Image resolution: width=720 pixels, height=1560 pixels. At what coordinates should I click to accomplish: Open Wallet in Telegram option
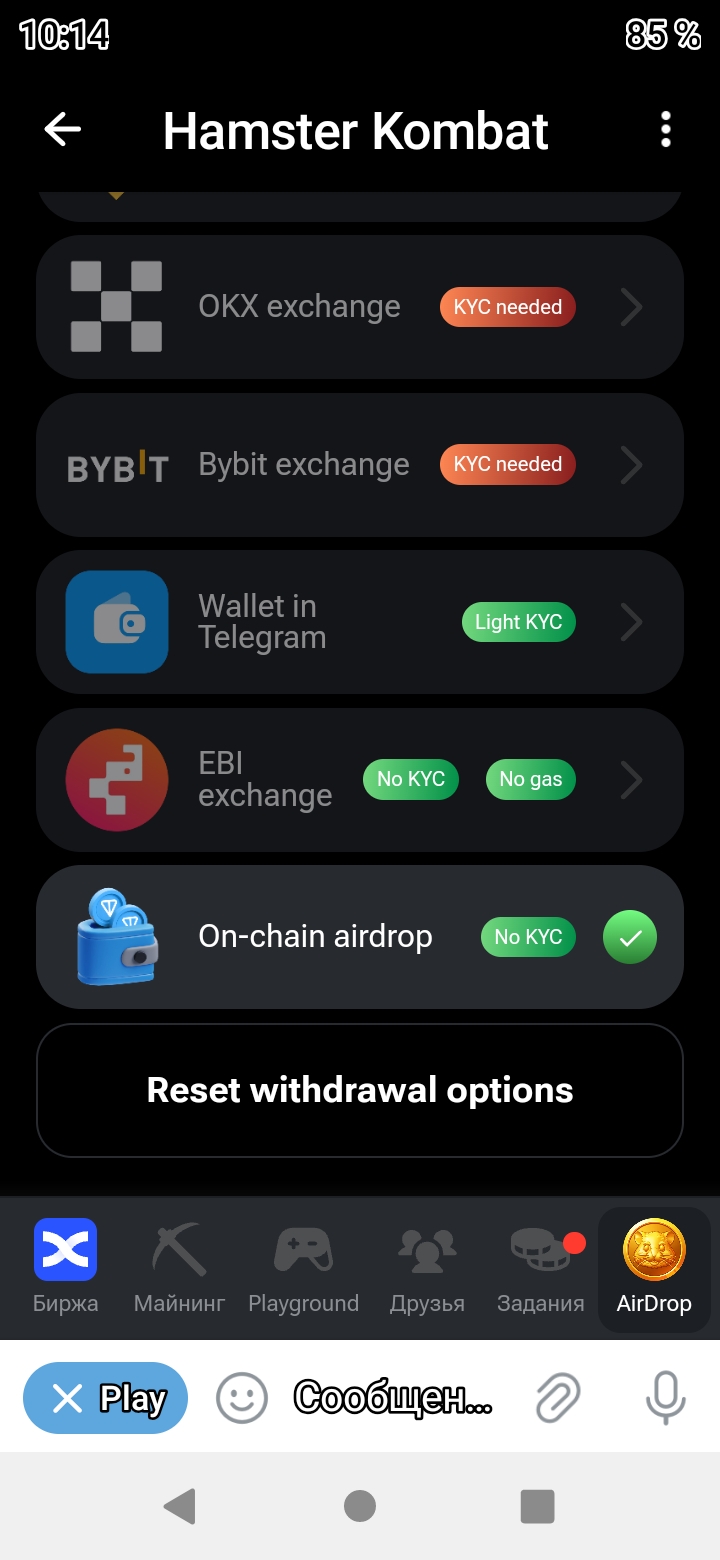pos(360,622)
